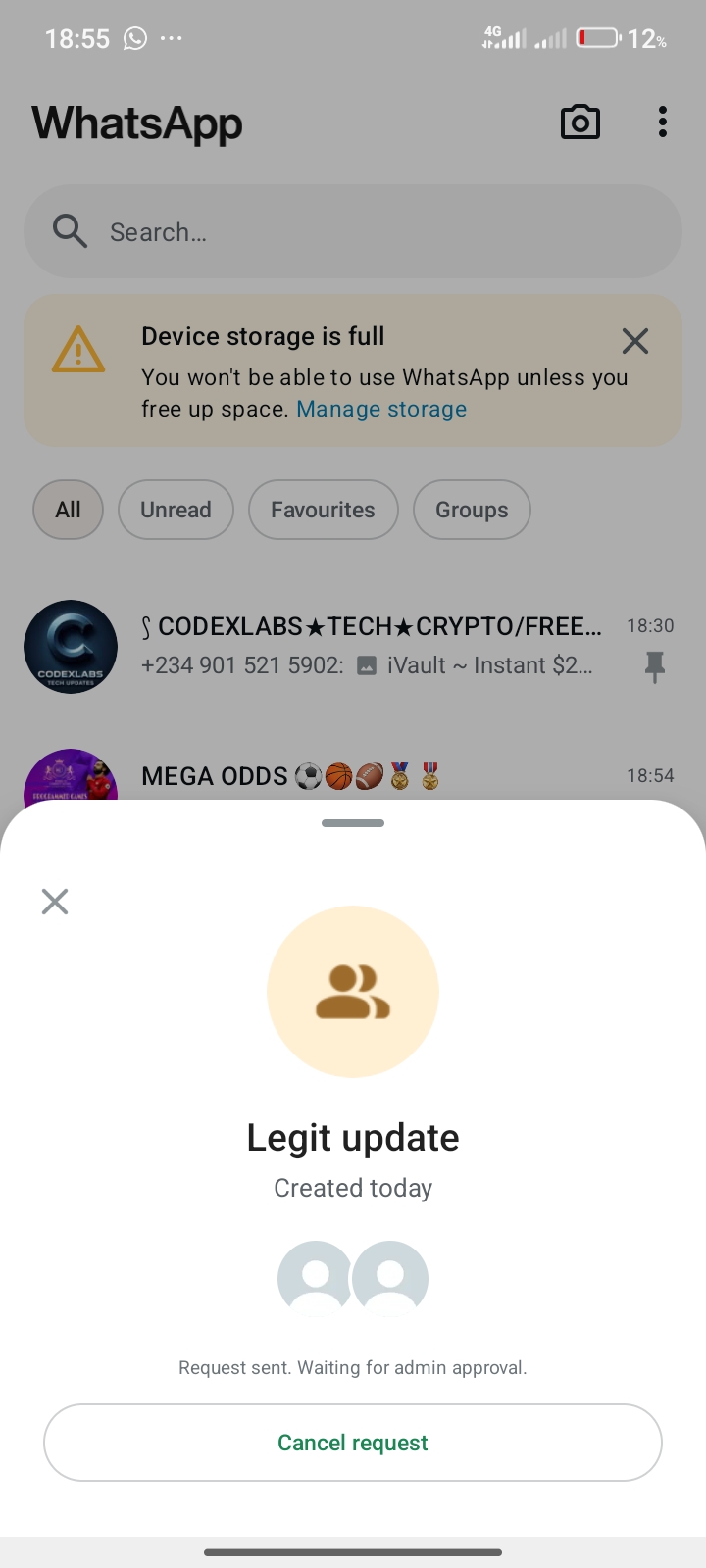
Task: Open the camera from the top bar
Action: 580,122
